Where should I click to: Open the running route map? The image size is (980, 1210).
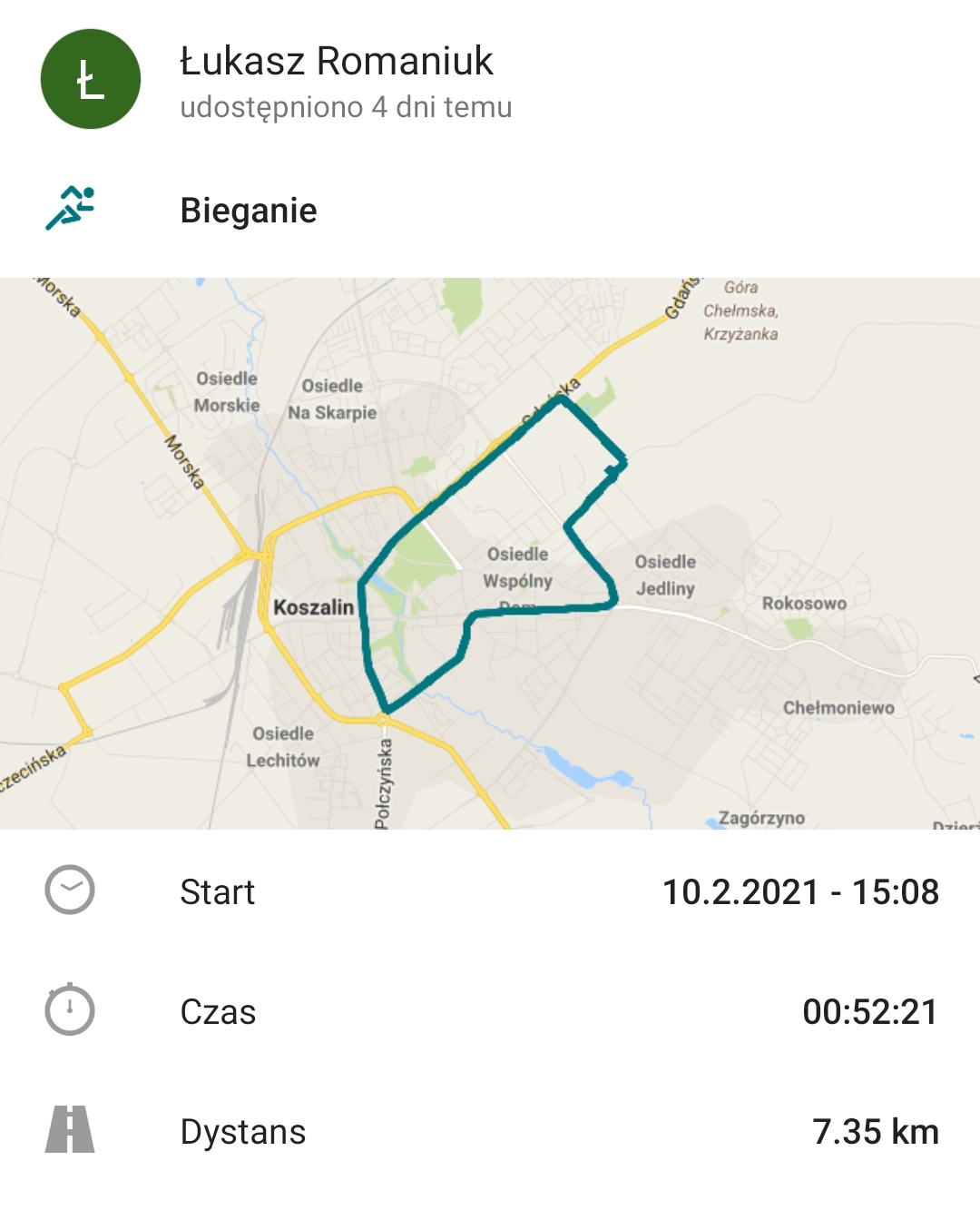(x=490, y=553)
